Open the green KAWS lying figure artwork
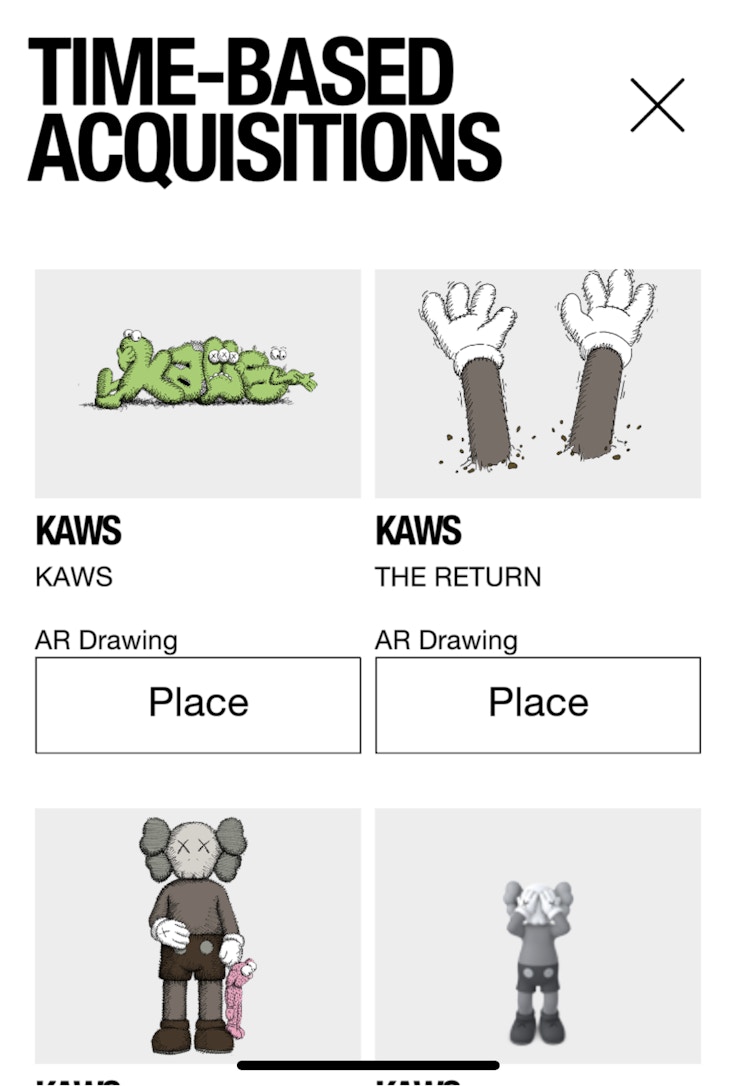This screenshot has height=1086, width=736. [x=198, y=383]
